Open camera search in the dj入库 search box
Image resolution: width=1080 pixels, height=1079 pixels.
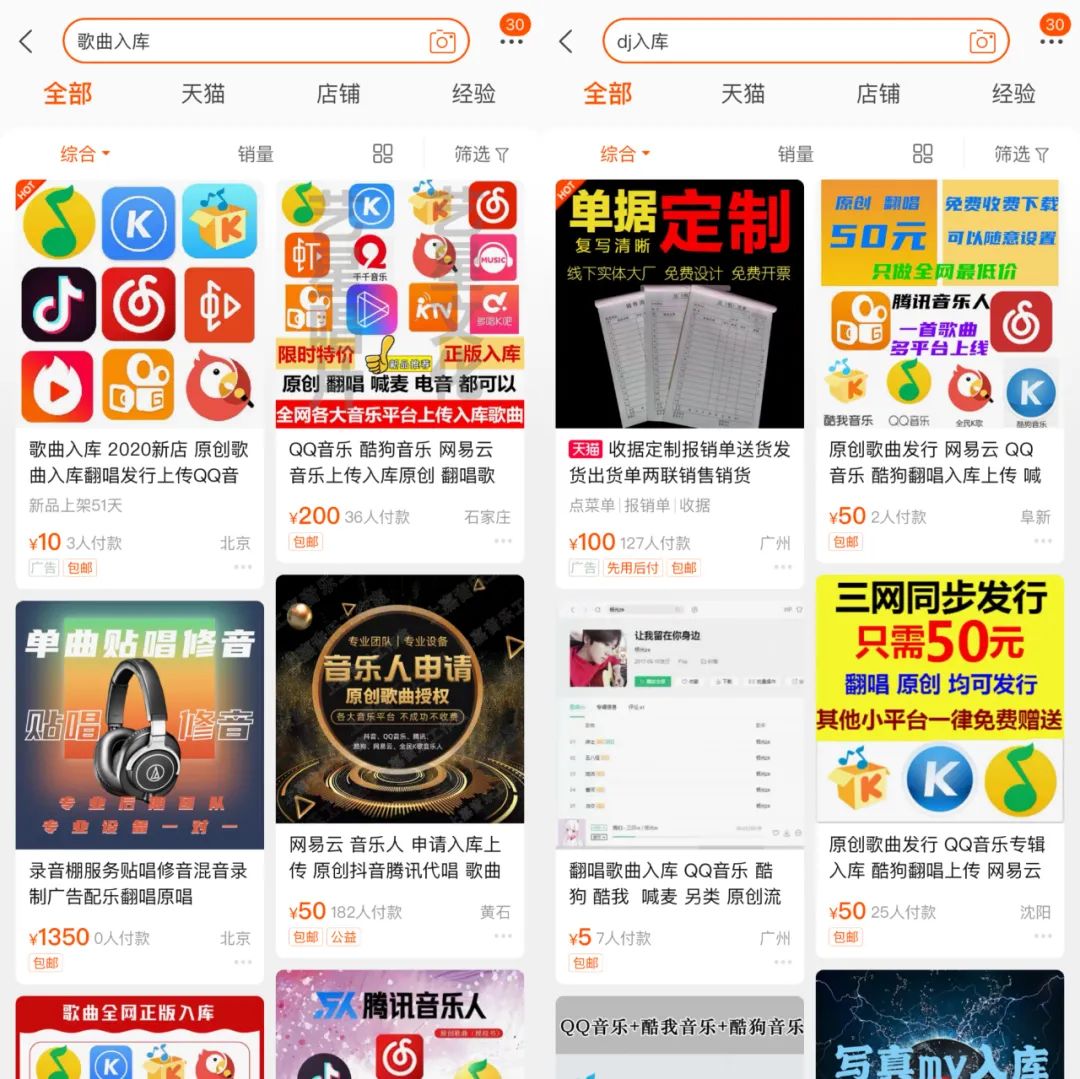(982, 41)
